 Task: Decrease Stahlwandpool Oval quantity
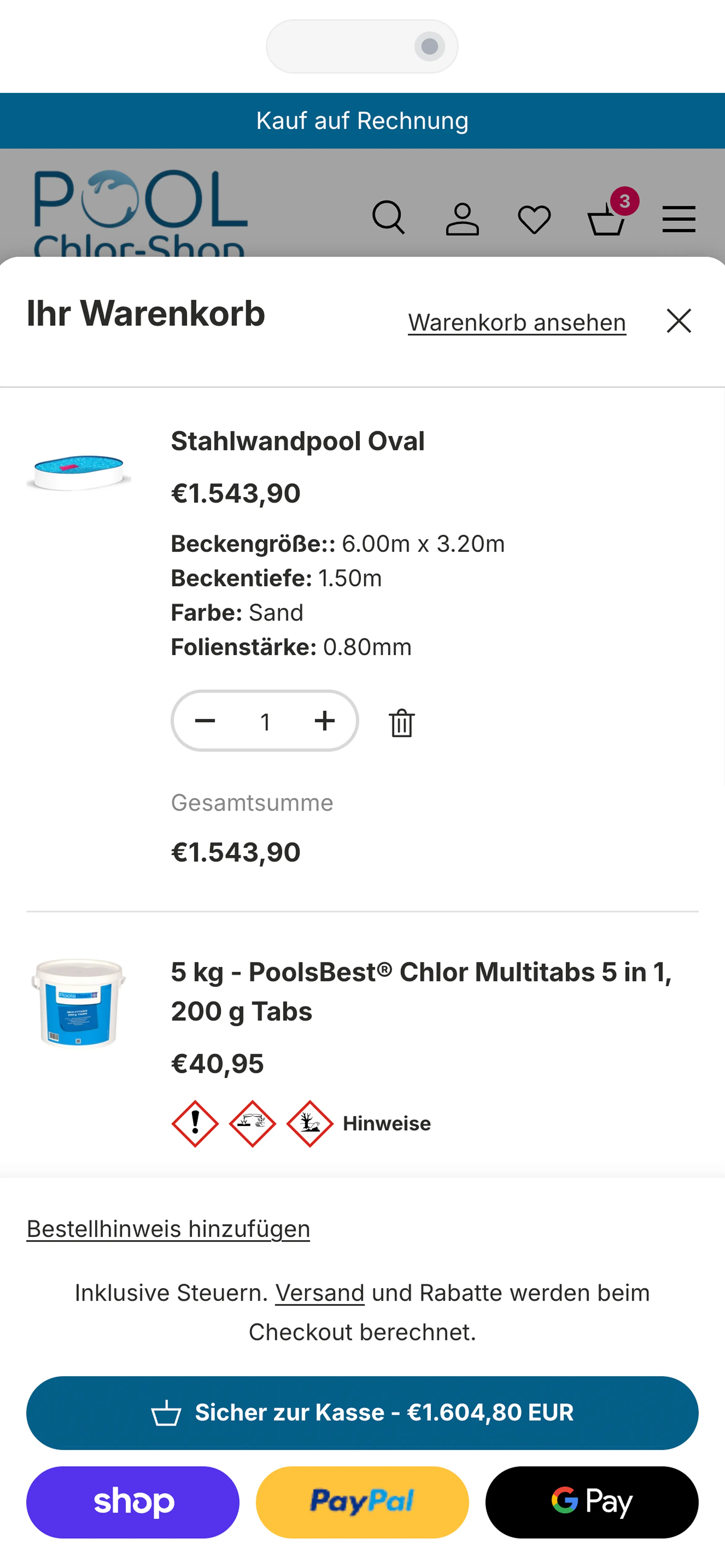pos(205,721)
